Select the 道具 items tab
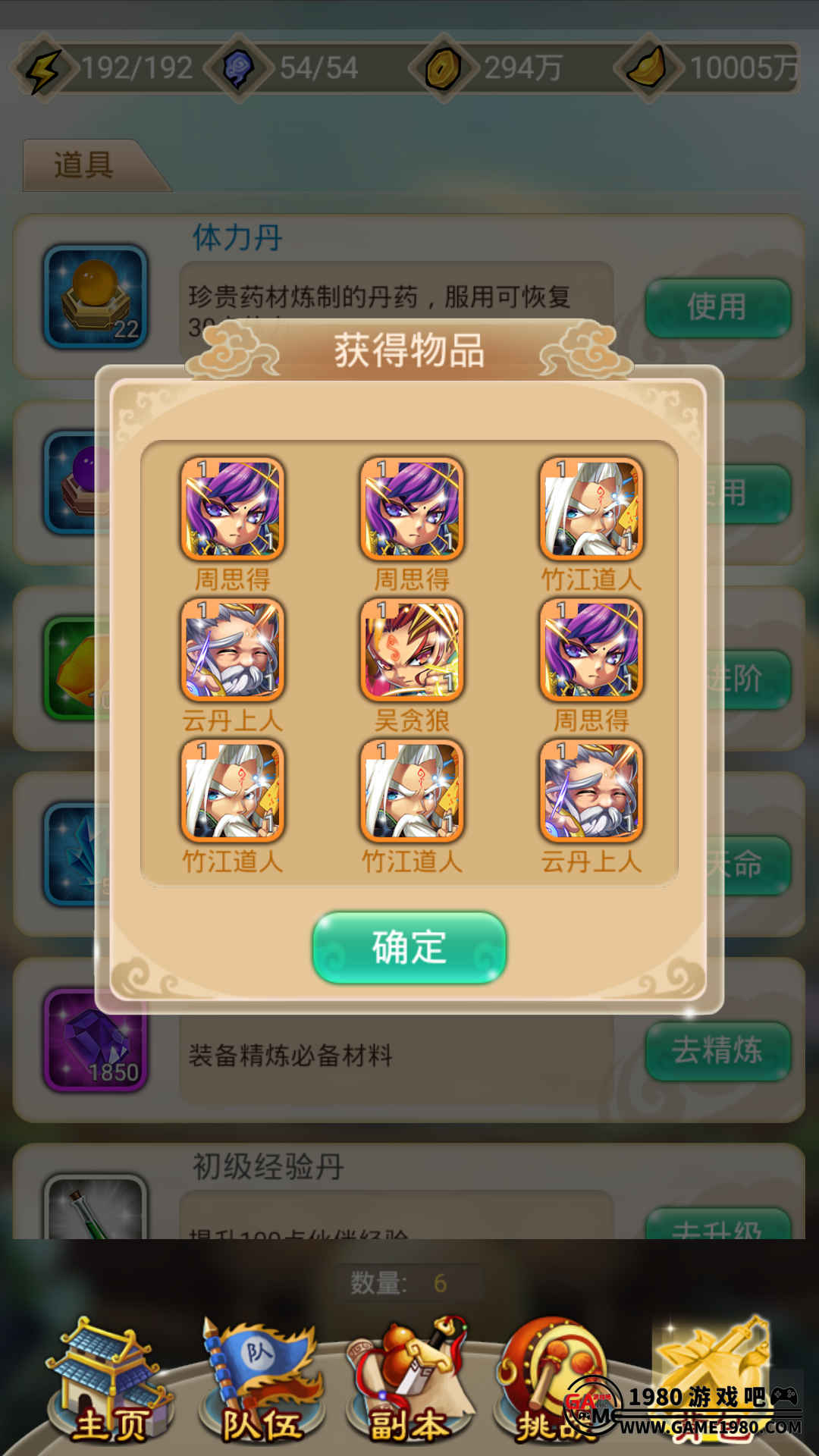The width and height of the screenshot is (819, 1456). click(85, 165)
